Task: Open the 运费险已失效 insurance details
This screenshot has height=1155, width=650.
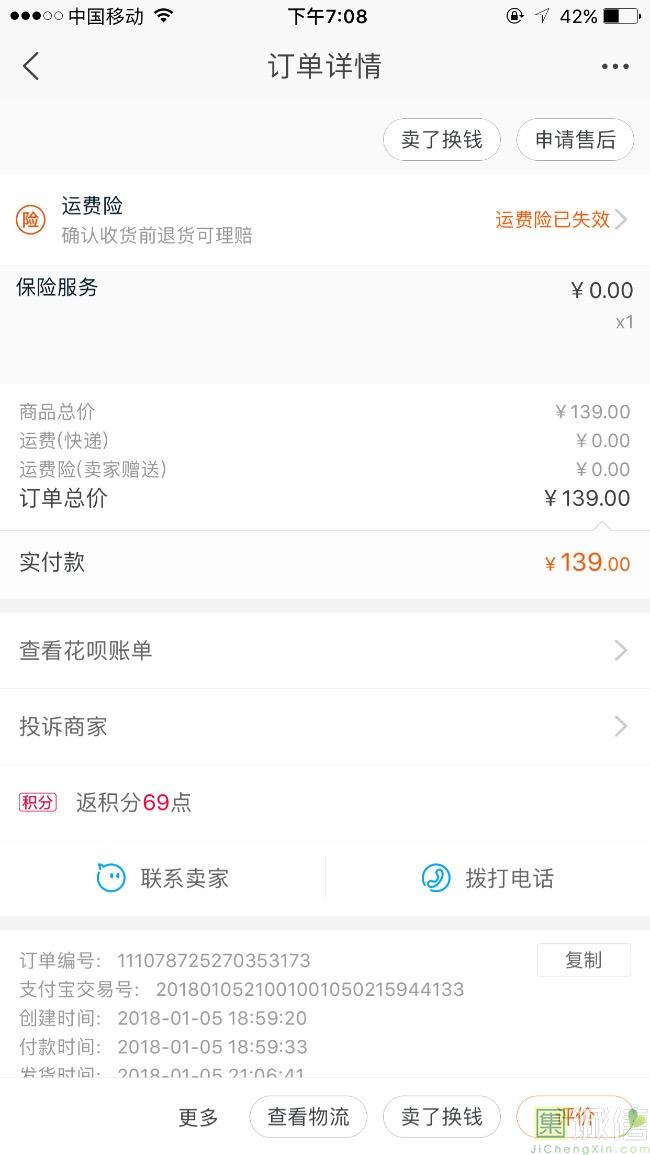Action: coord(562,220)
